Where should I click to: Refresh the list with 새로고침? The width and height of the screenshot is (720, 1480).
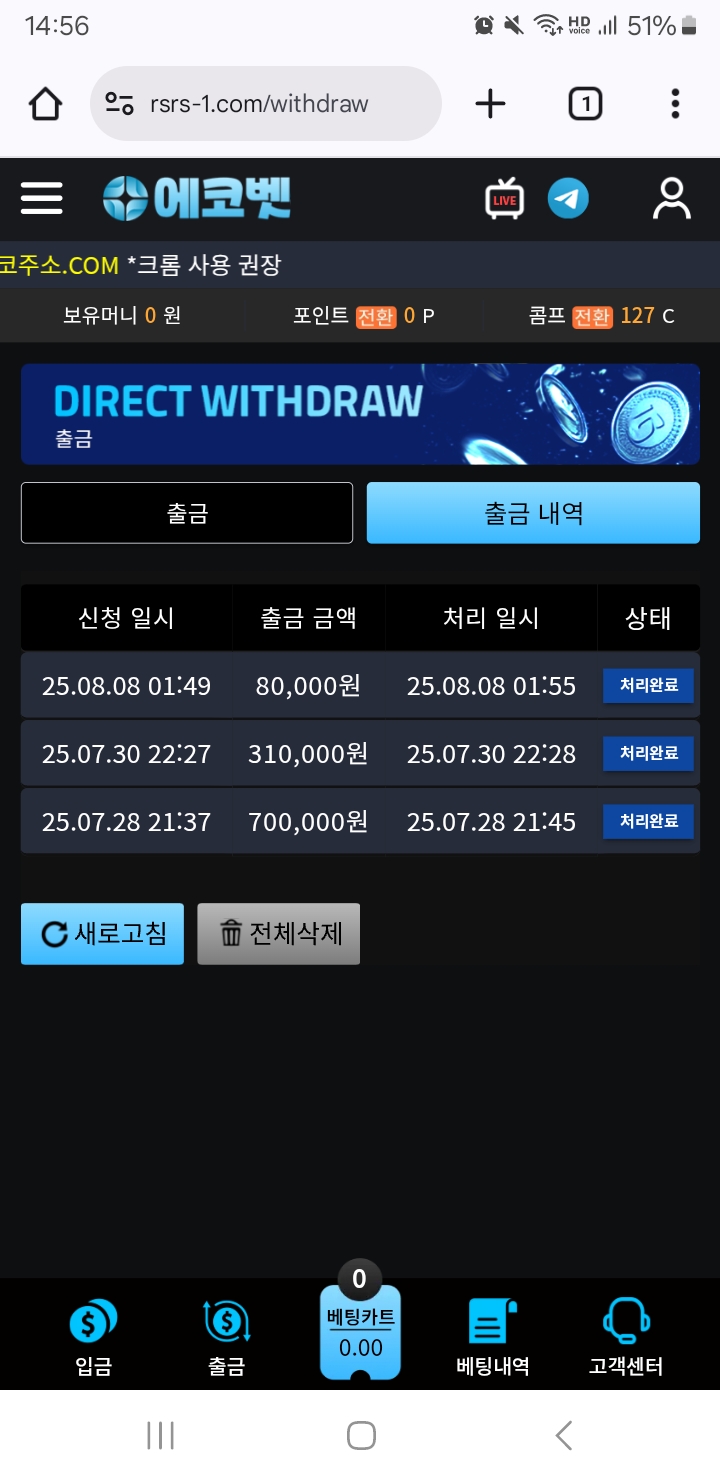102,934
